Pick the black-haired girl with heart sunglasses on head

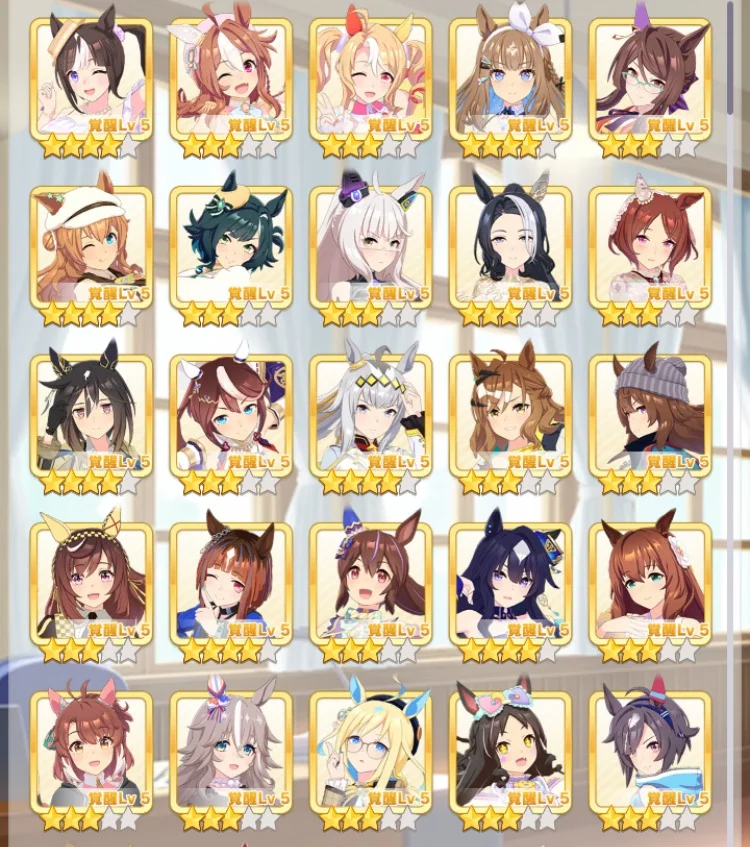point(511,750)
